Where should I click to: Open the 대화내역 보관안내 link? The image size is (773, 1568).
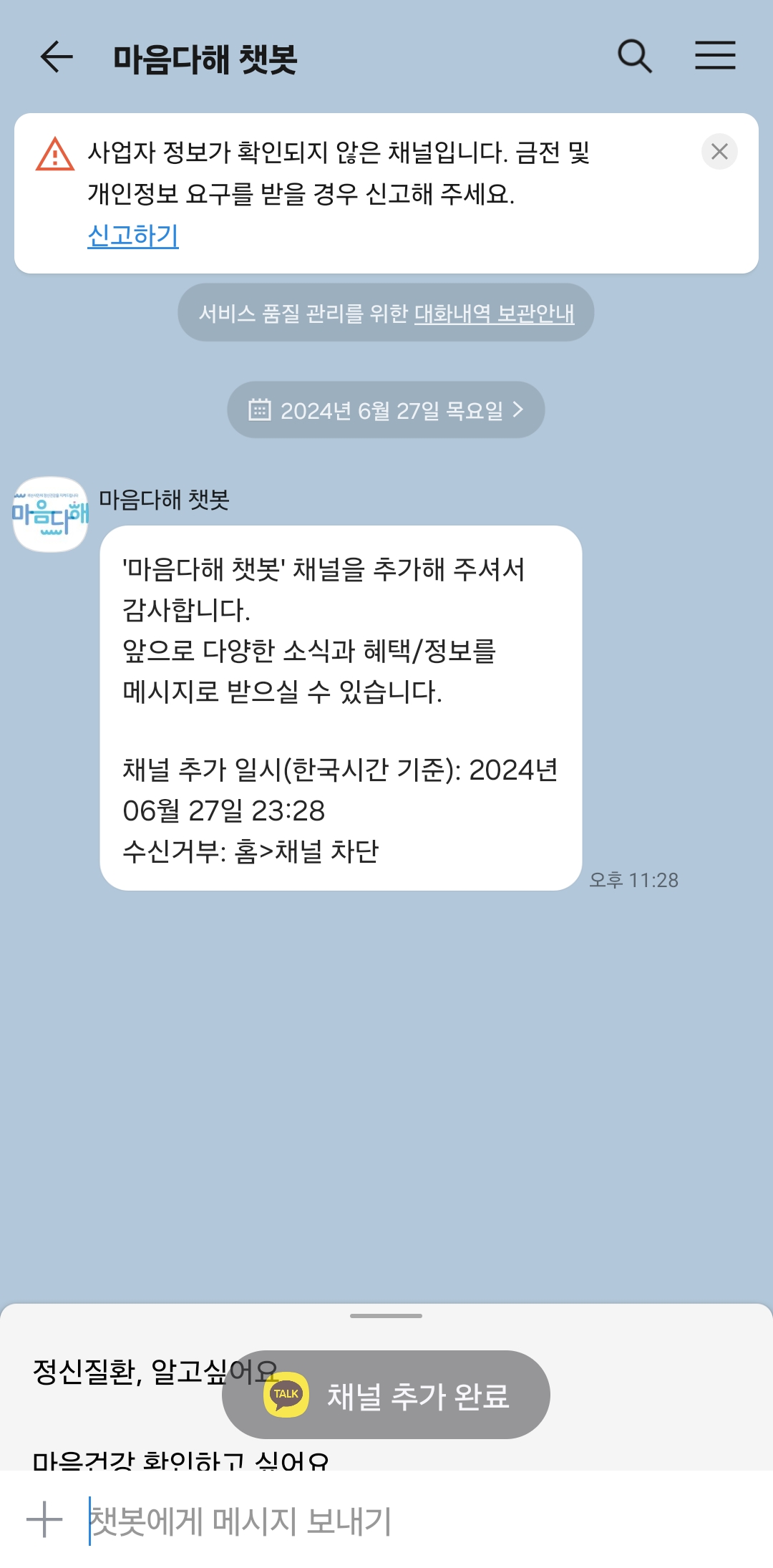(x=494, y=314)
